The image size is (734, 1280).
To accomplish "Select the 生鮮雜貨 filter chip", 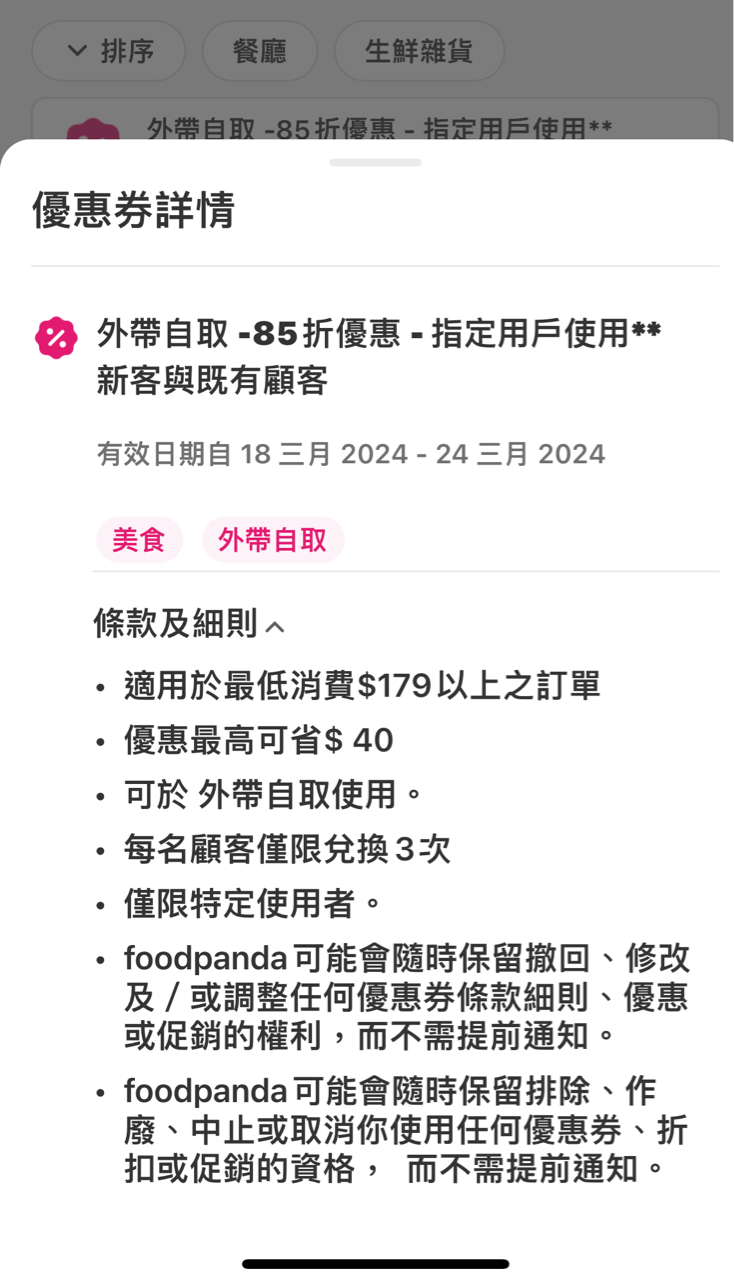I will point(419,51).
